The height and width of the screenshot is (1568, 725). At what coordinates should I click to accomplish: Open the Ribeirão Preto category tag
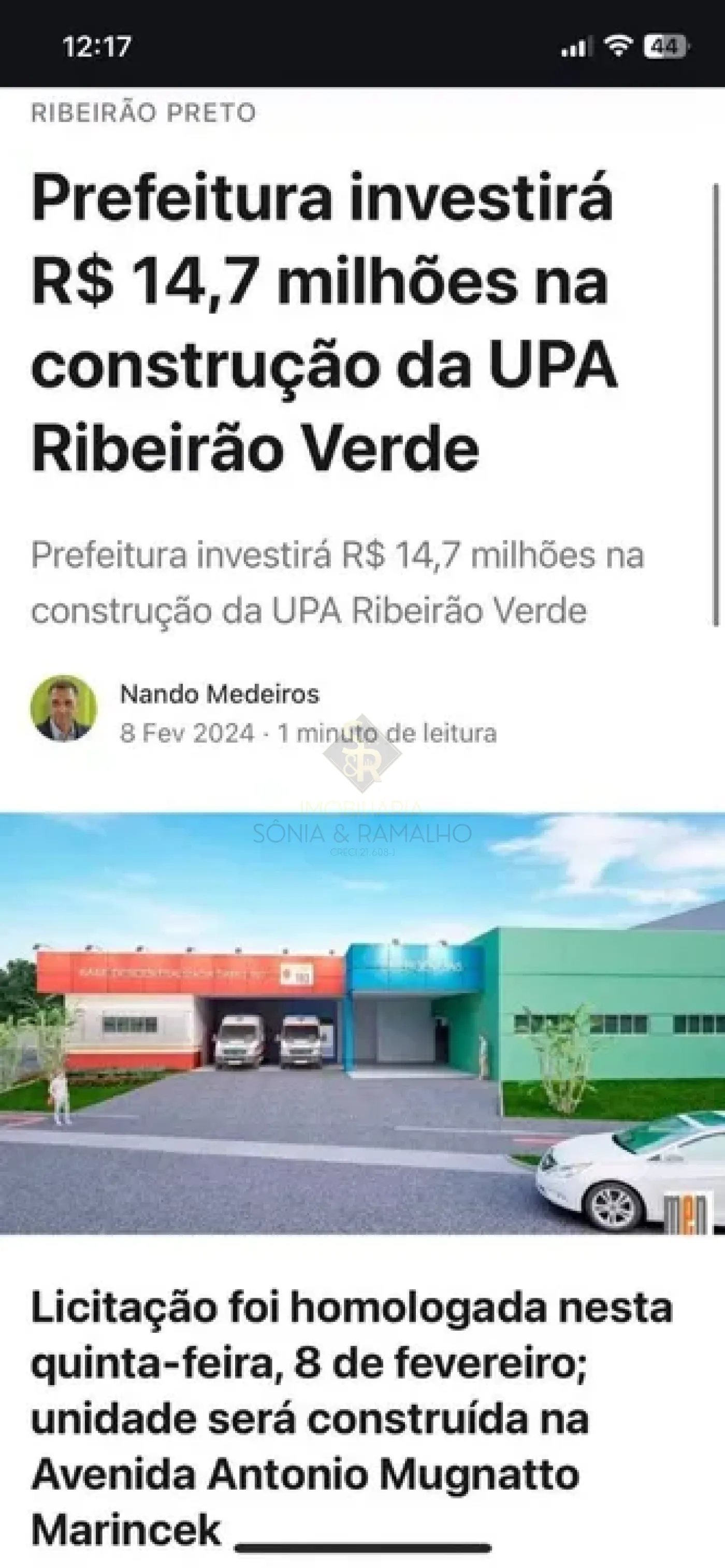(143, 113)
